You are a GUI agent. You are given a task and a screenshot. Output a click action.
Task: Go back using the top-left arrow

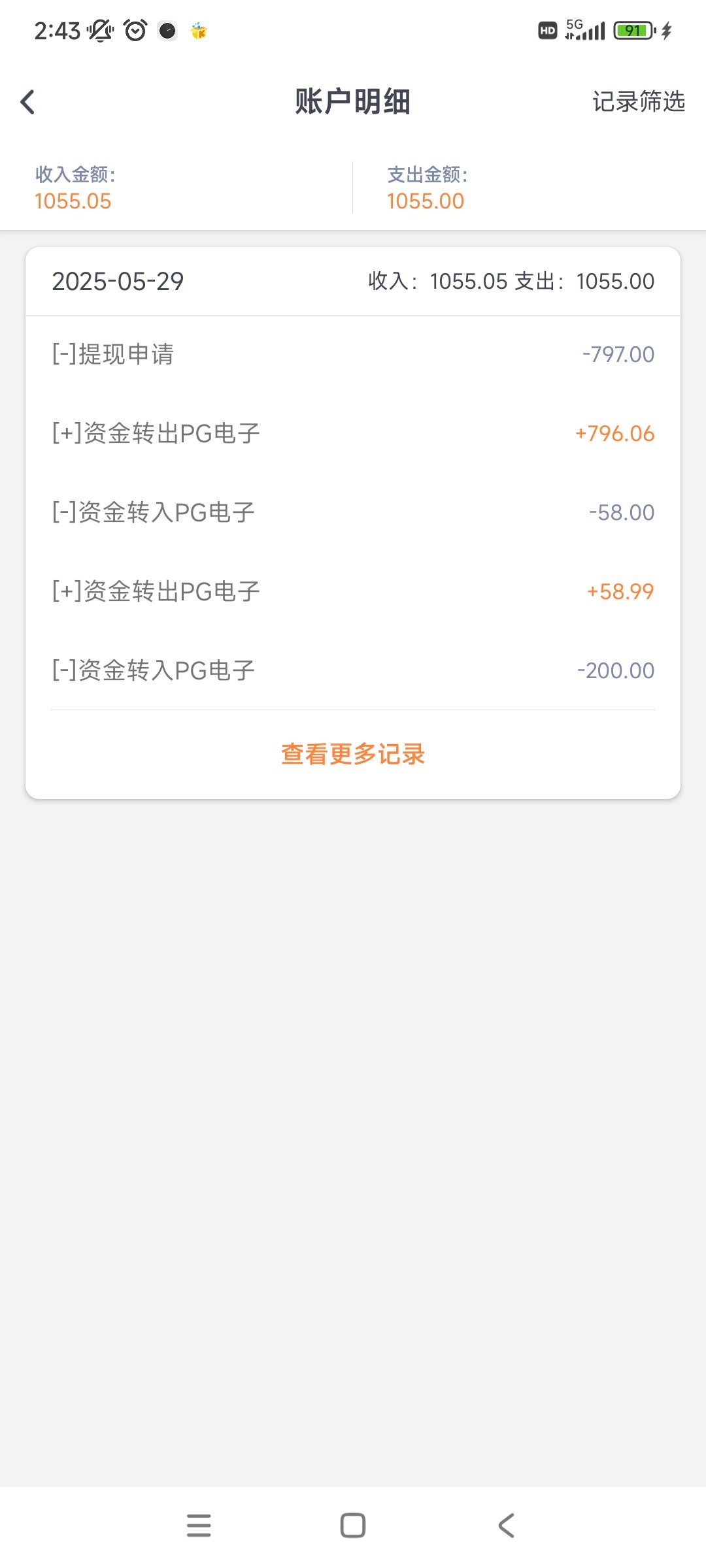pos(27,102)
